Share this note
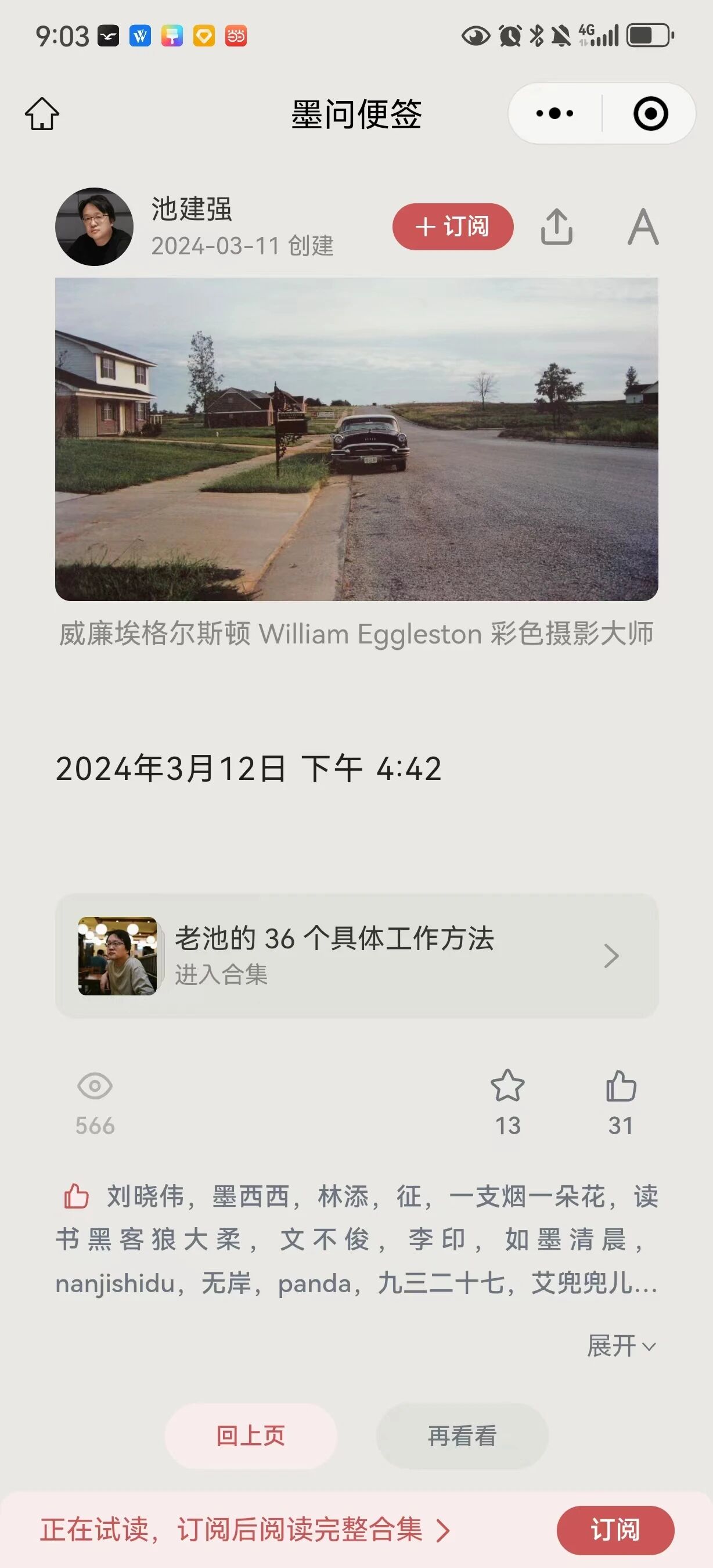The width and height of the screenshot is (713, 1568). (x=557, y=226)
